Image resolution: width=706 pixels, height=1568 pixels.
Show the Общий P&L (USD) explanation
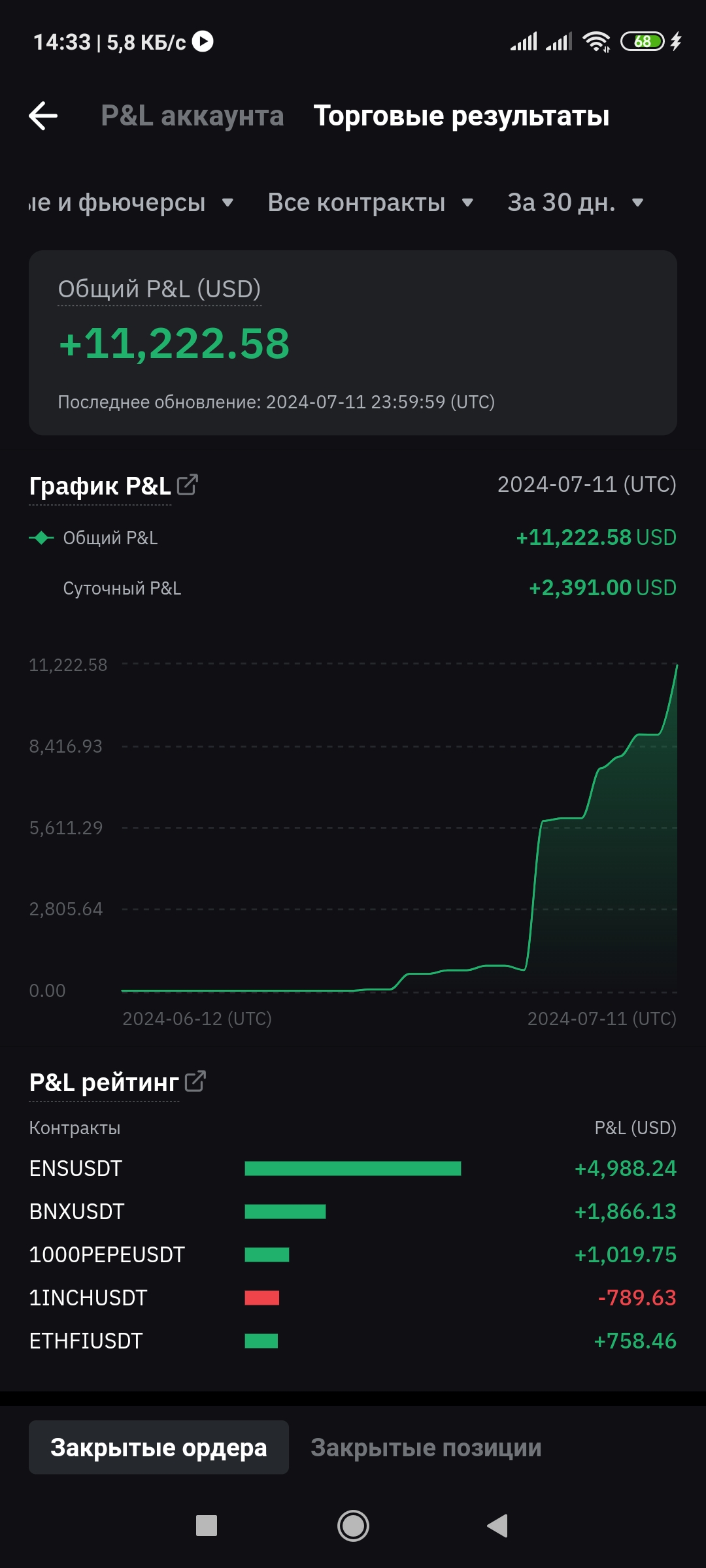159,289
